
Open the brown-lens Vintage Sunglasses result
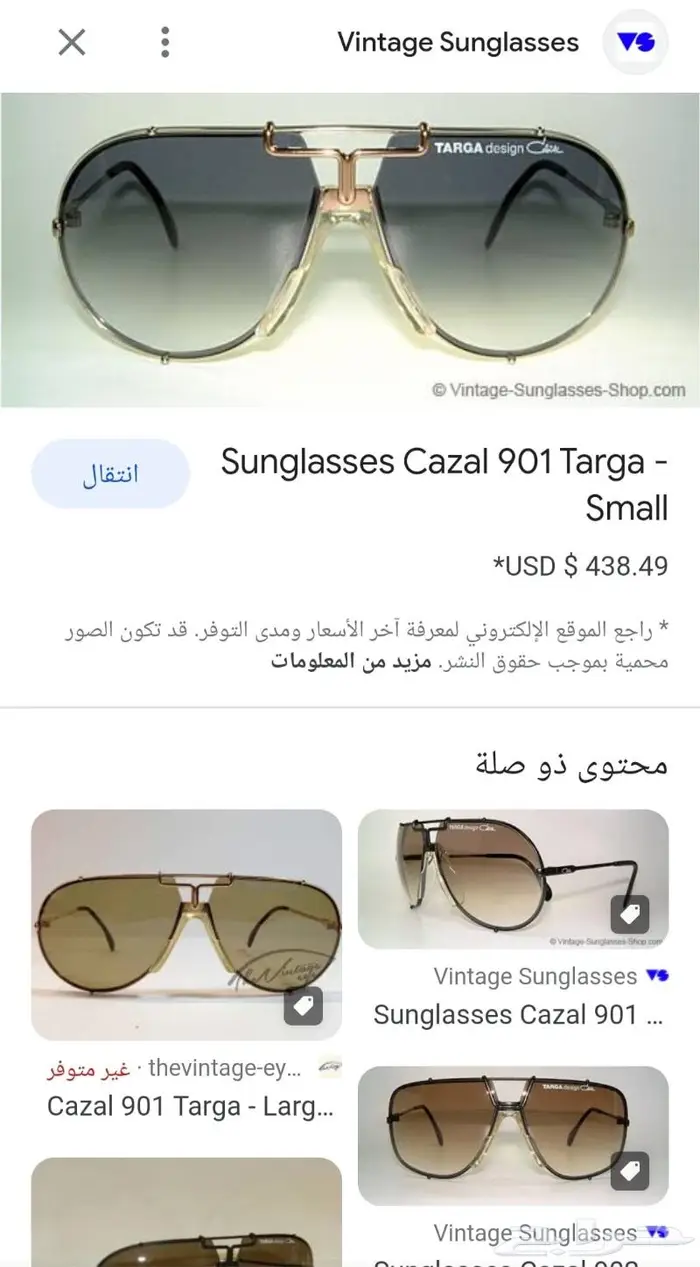click(513, 1136)
